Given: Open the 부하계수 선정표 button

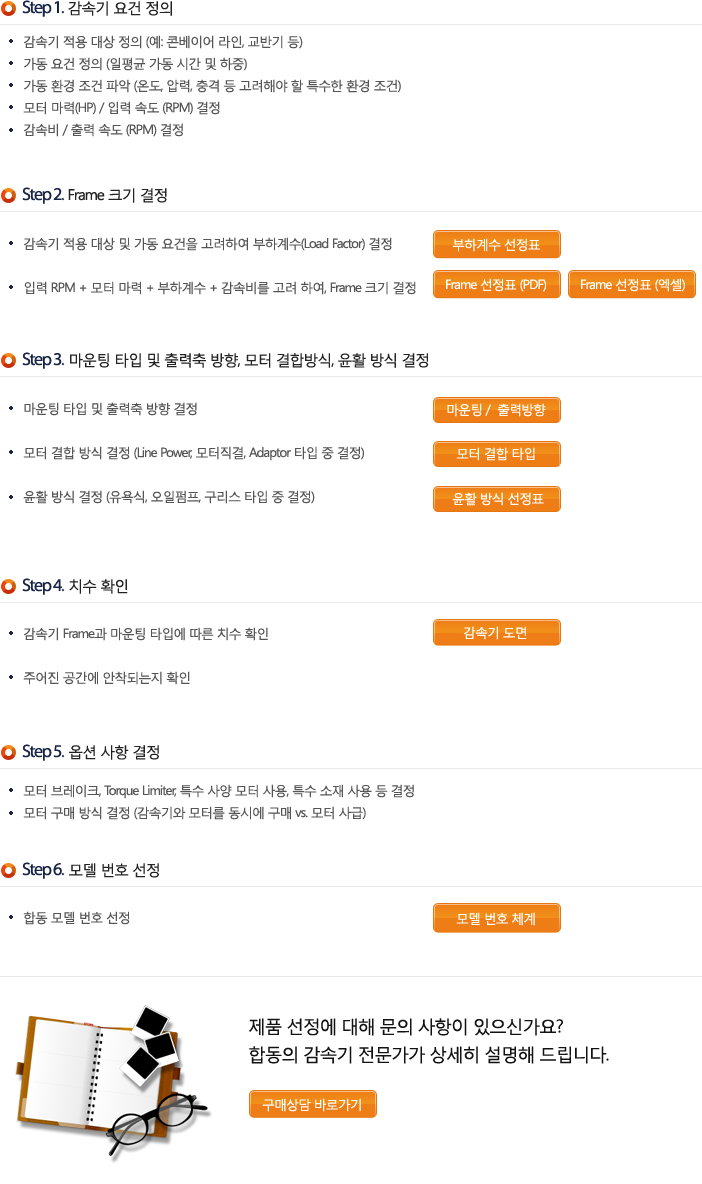Looking at the screenshot, I should [x=497, y=245].
